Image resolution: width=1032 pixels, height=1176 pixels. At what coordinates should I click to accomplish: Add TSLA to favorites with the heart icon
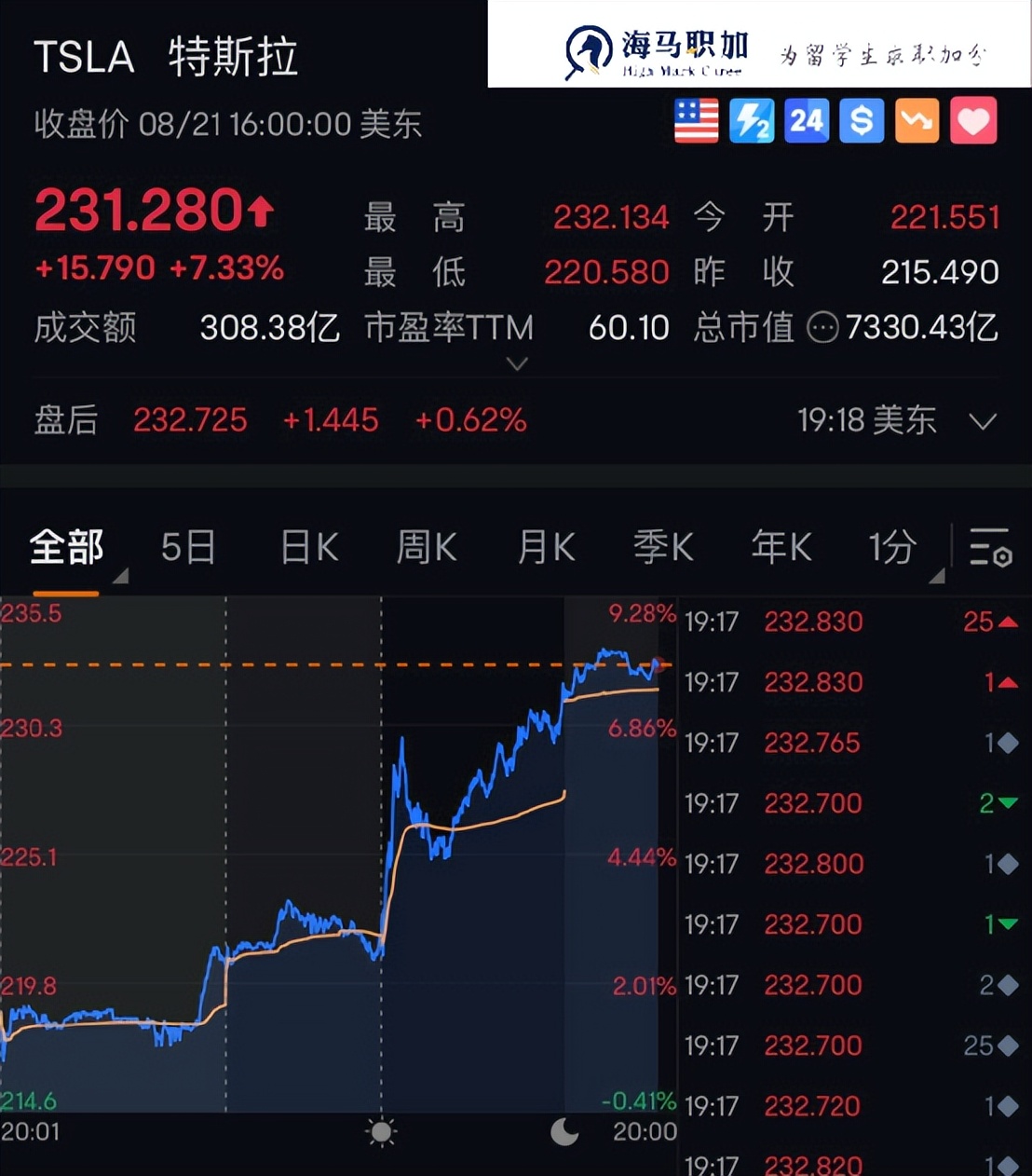pos(972,121)
